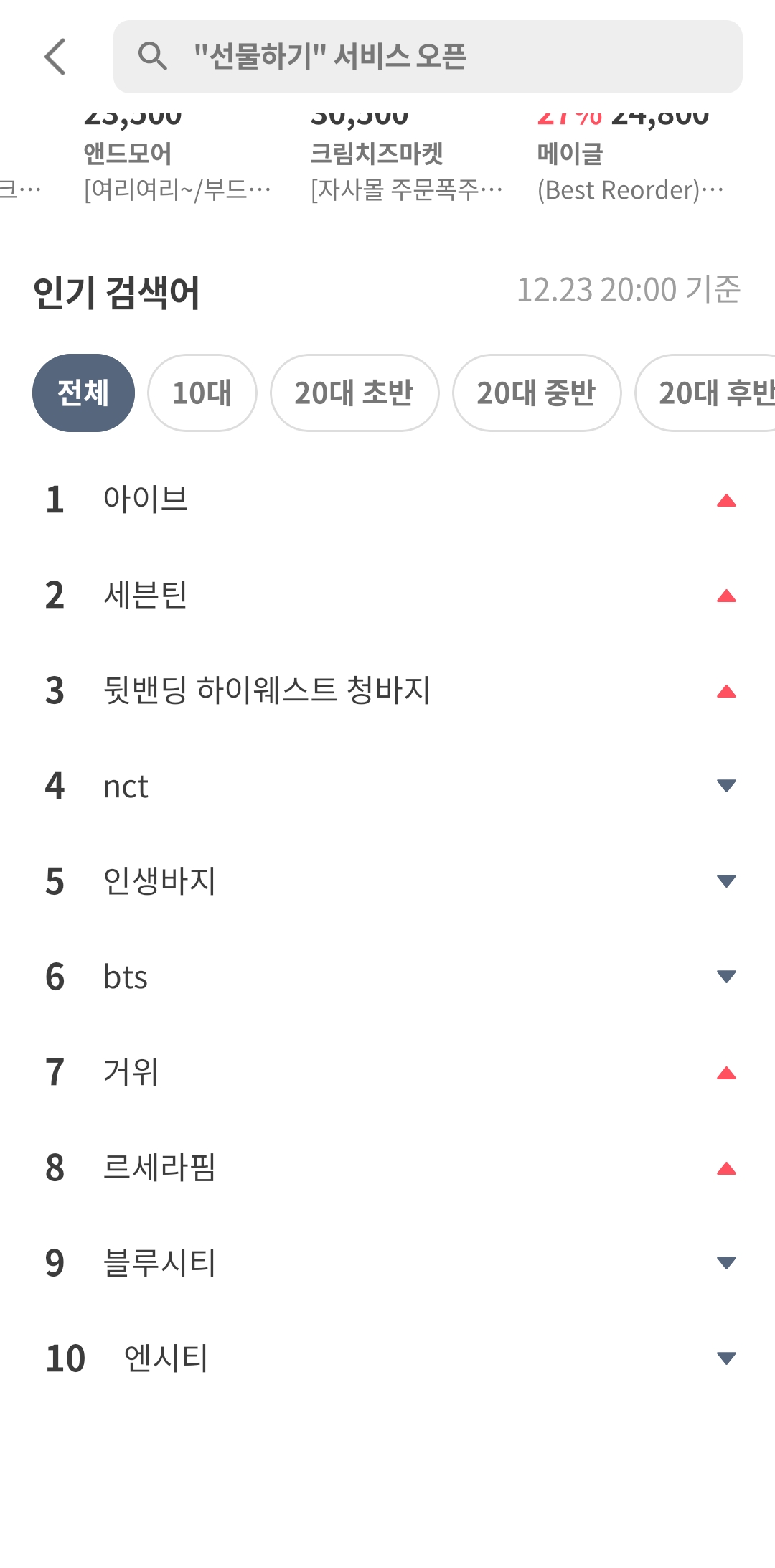775x1568 pixels.
Task: Click the back arrow at top left
Action: tap(56, 57)
